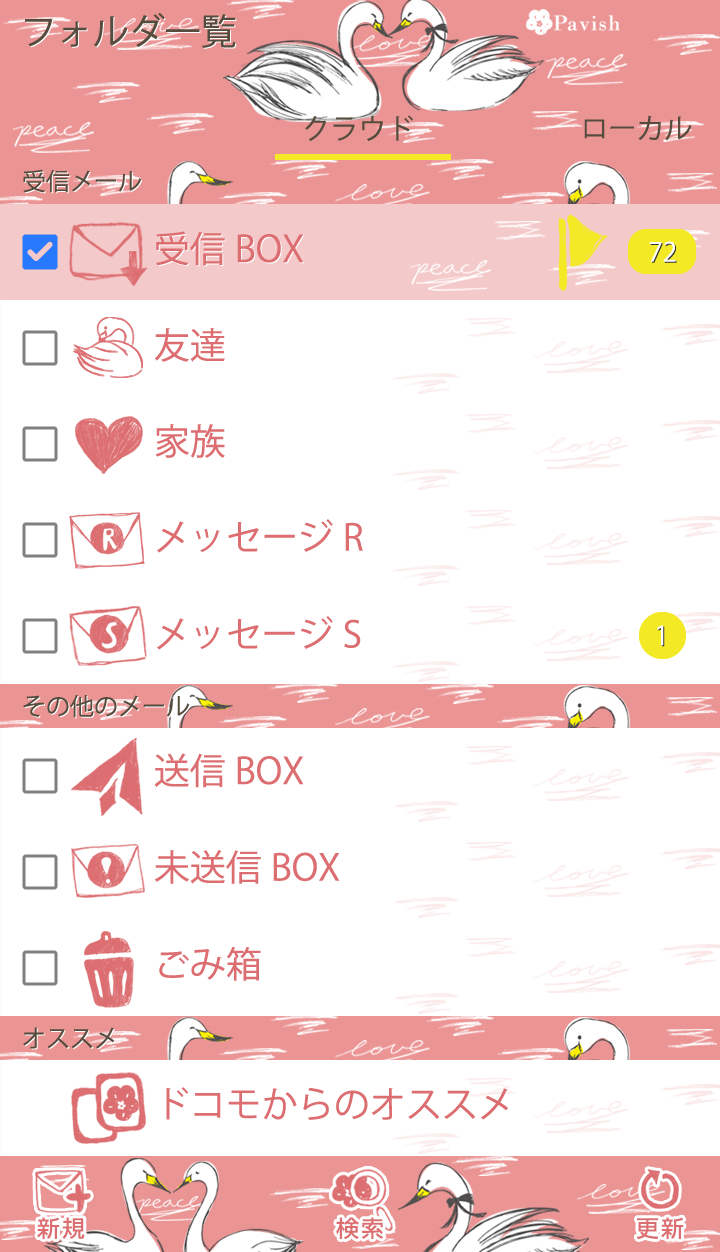
Task: Select the メッセージ S checkbox
Action: click(40, 636)
